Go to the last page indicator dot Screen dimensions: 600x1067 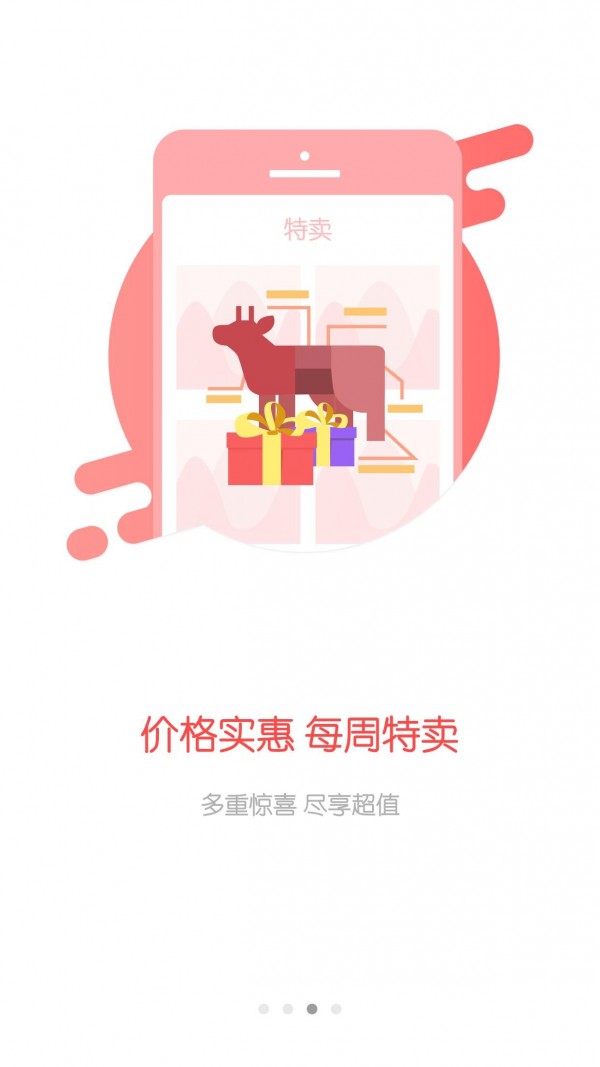336,1009
